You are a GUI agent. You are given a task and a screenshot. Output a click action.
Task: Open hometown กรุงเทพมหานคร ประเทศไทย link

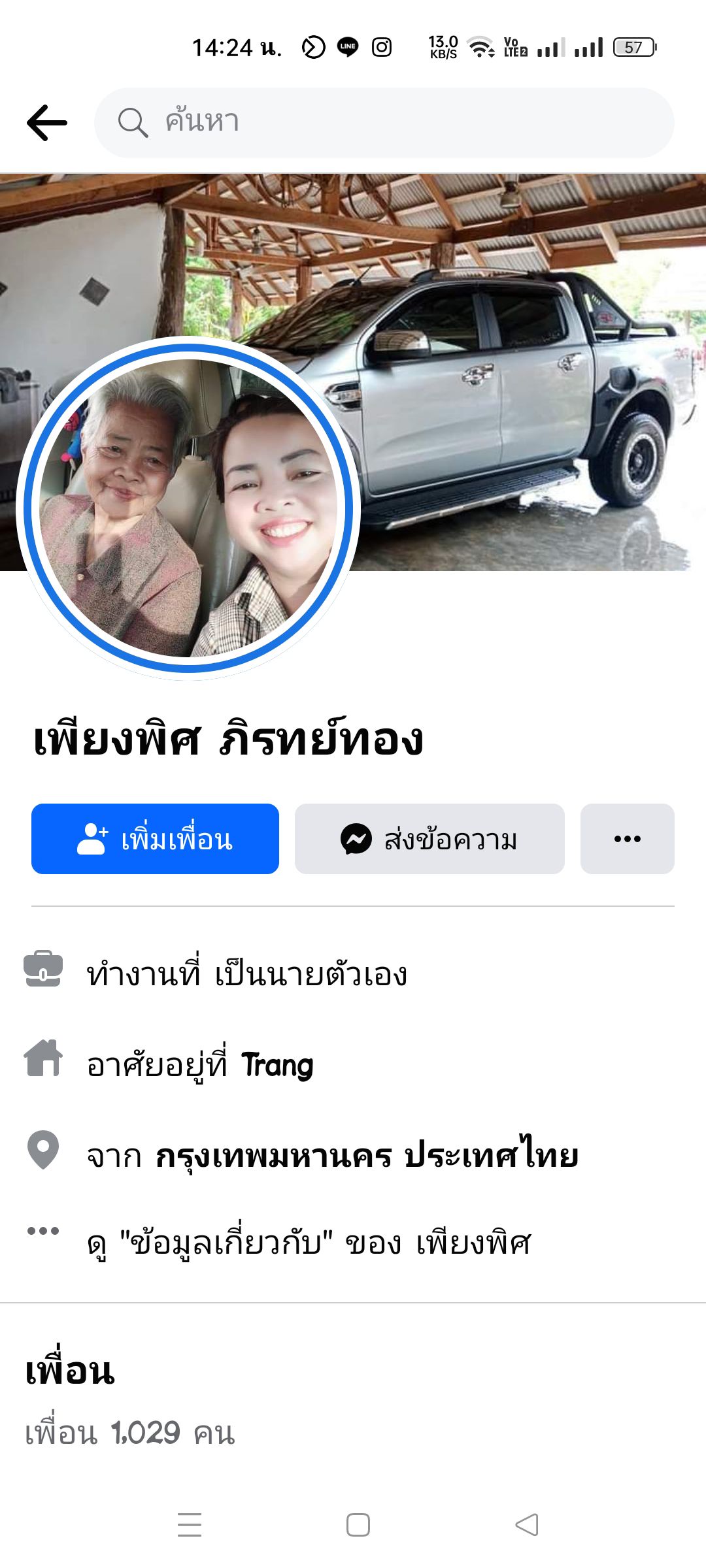tap(367, 1155)
